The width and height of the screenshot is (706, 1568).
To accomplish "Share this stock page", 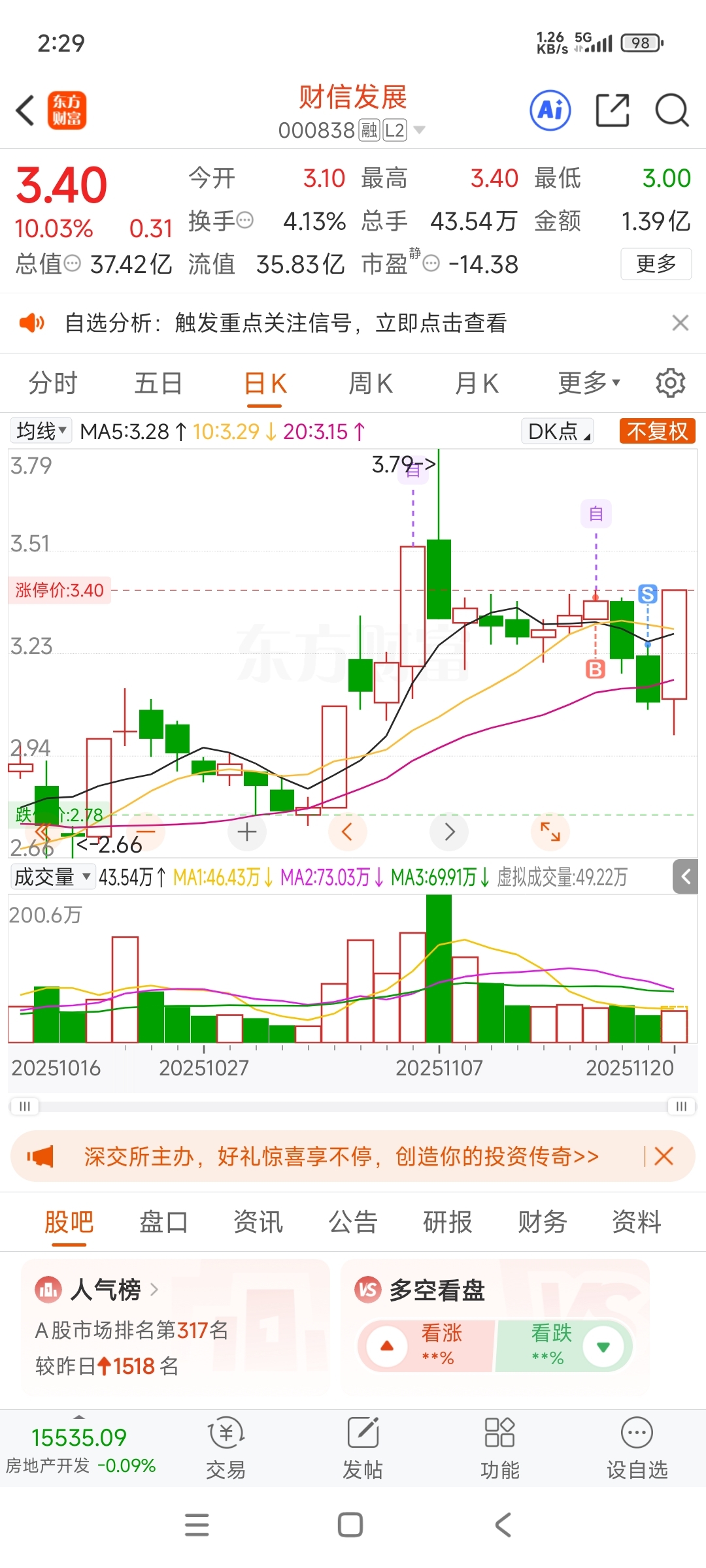I will (x=613, y=110).
